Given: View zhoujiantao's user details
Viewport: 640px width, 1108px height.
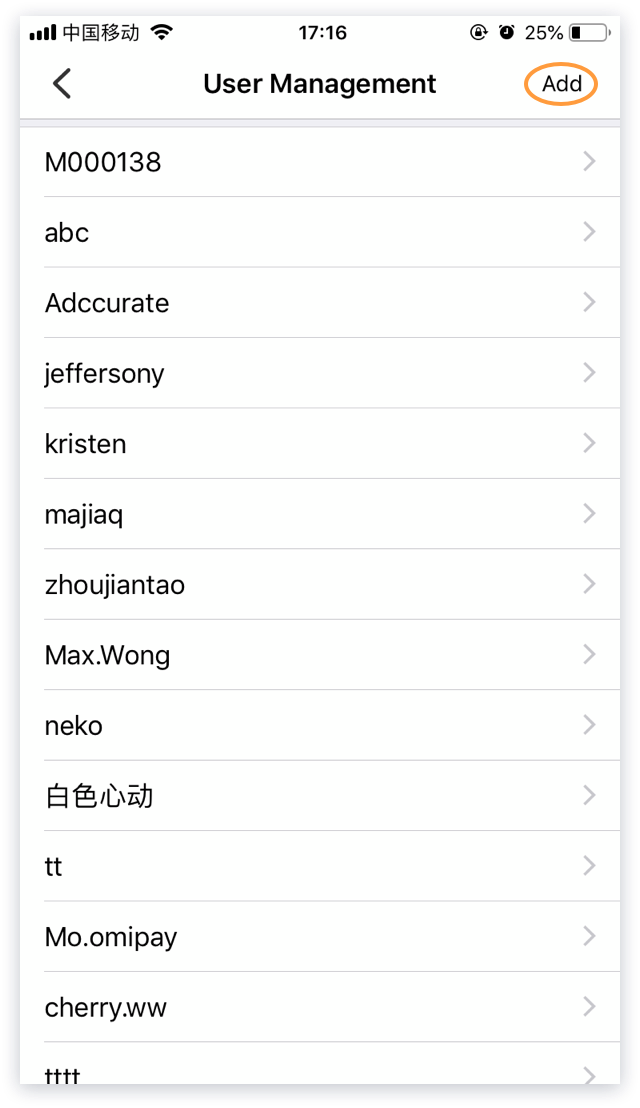Looking at the screenshot, I should point(320,585).
